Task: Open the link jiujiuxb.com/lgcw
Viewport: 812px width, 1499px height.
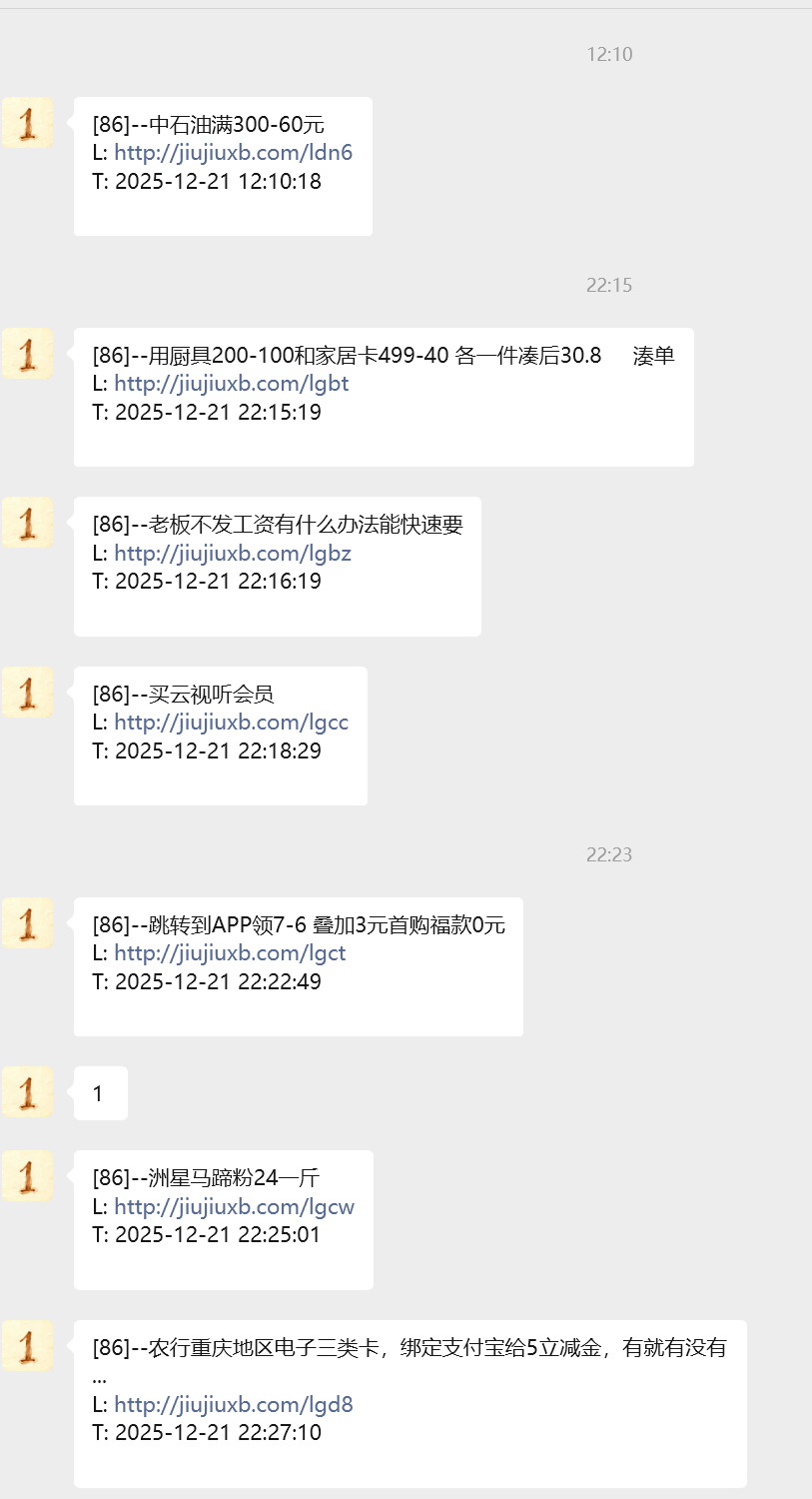Action: 234,1207
